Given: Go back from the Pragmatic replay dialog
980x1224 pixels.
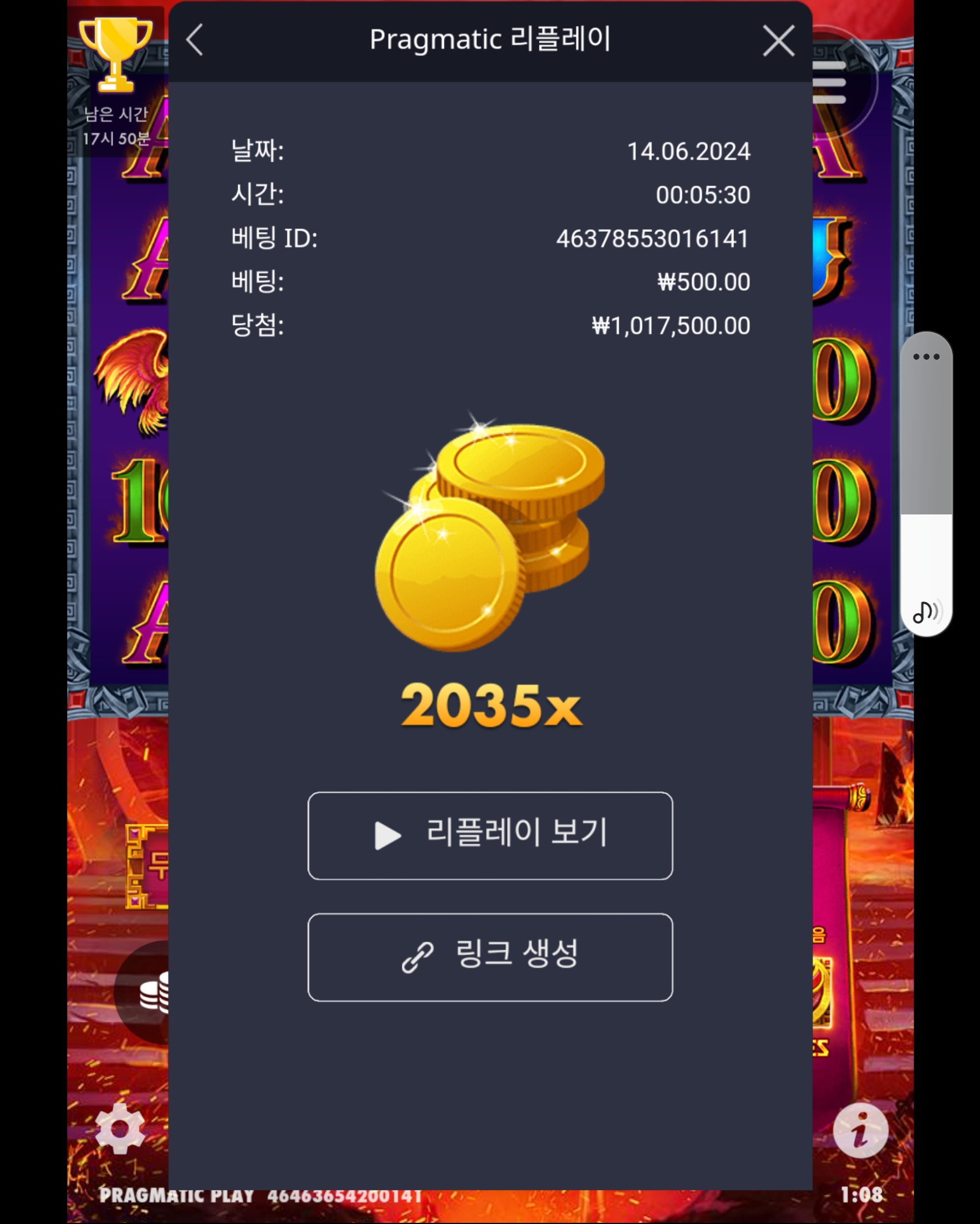Looking at the screenshot, I should click(x=195, y=40).
